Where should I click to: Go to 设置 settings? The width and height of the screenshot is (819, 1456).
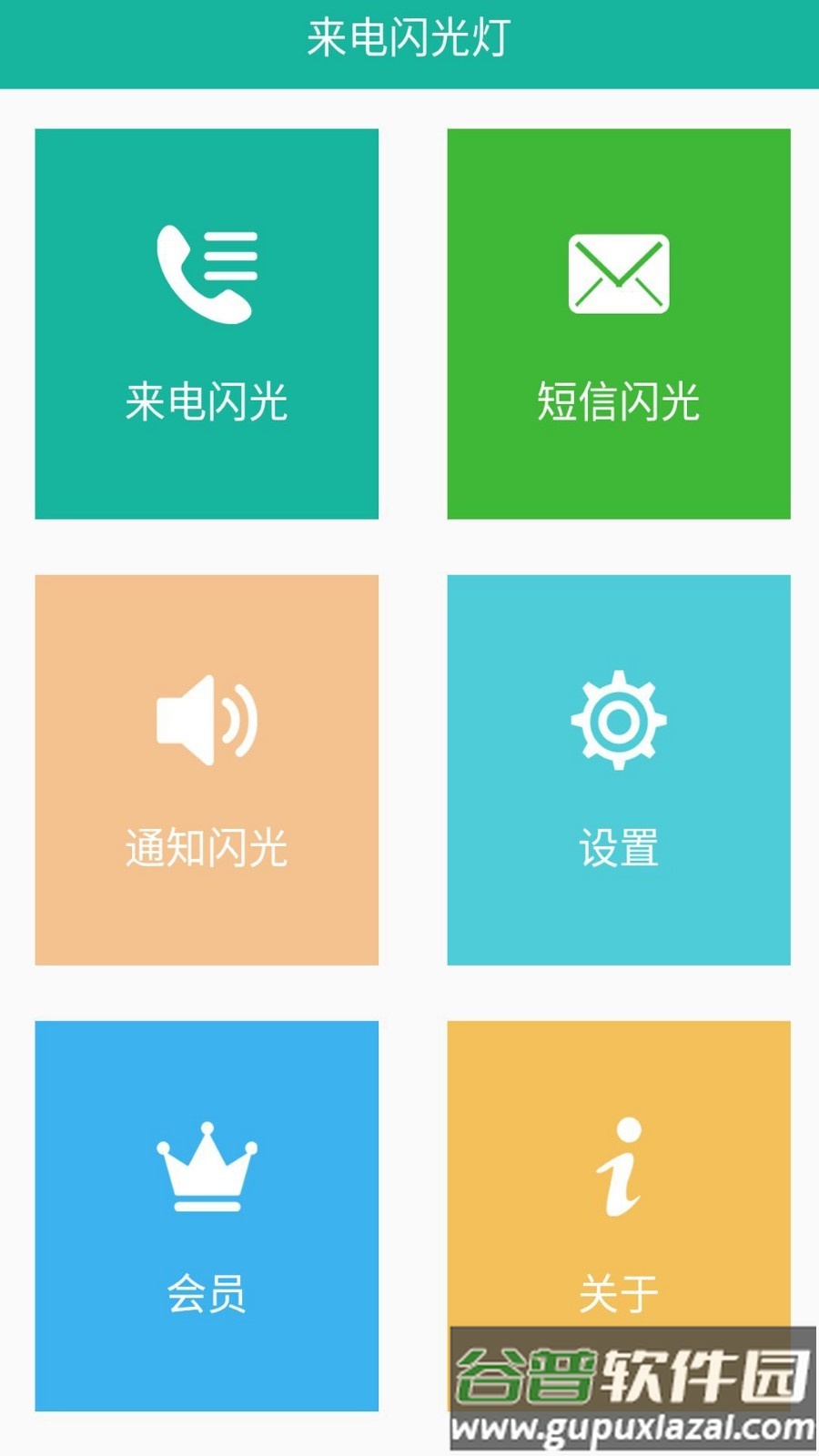(x=618, y=770)
